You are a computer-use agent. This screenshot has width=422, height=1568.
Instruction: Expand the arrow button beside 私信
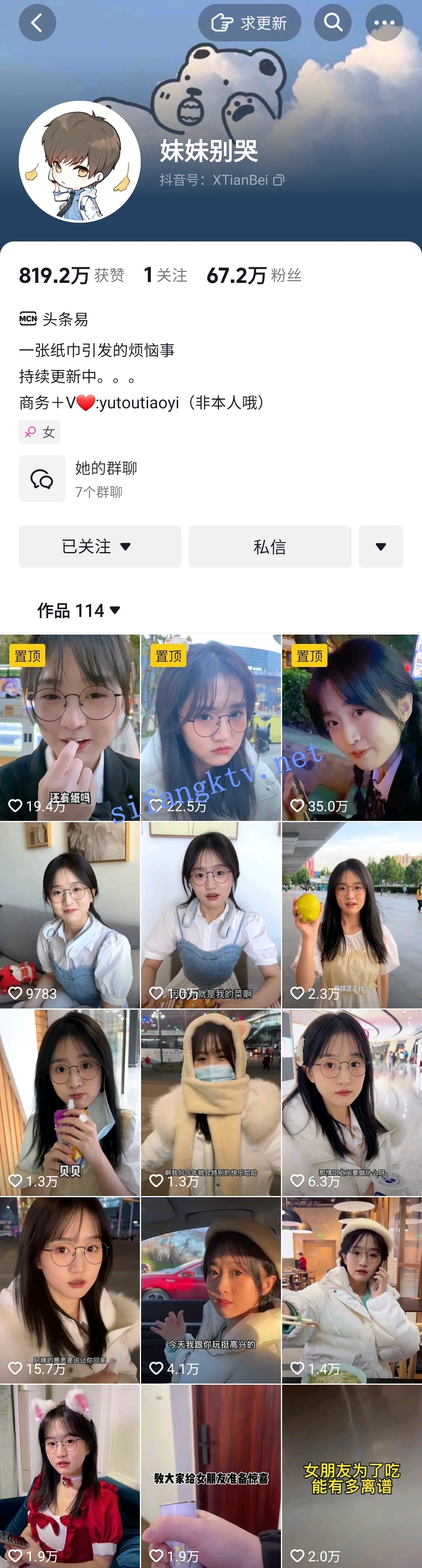381,547
